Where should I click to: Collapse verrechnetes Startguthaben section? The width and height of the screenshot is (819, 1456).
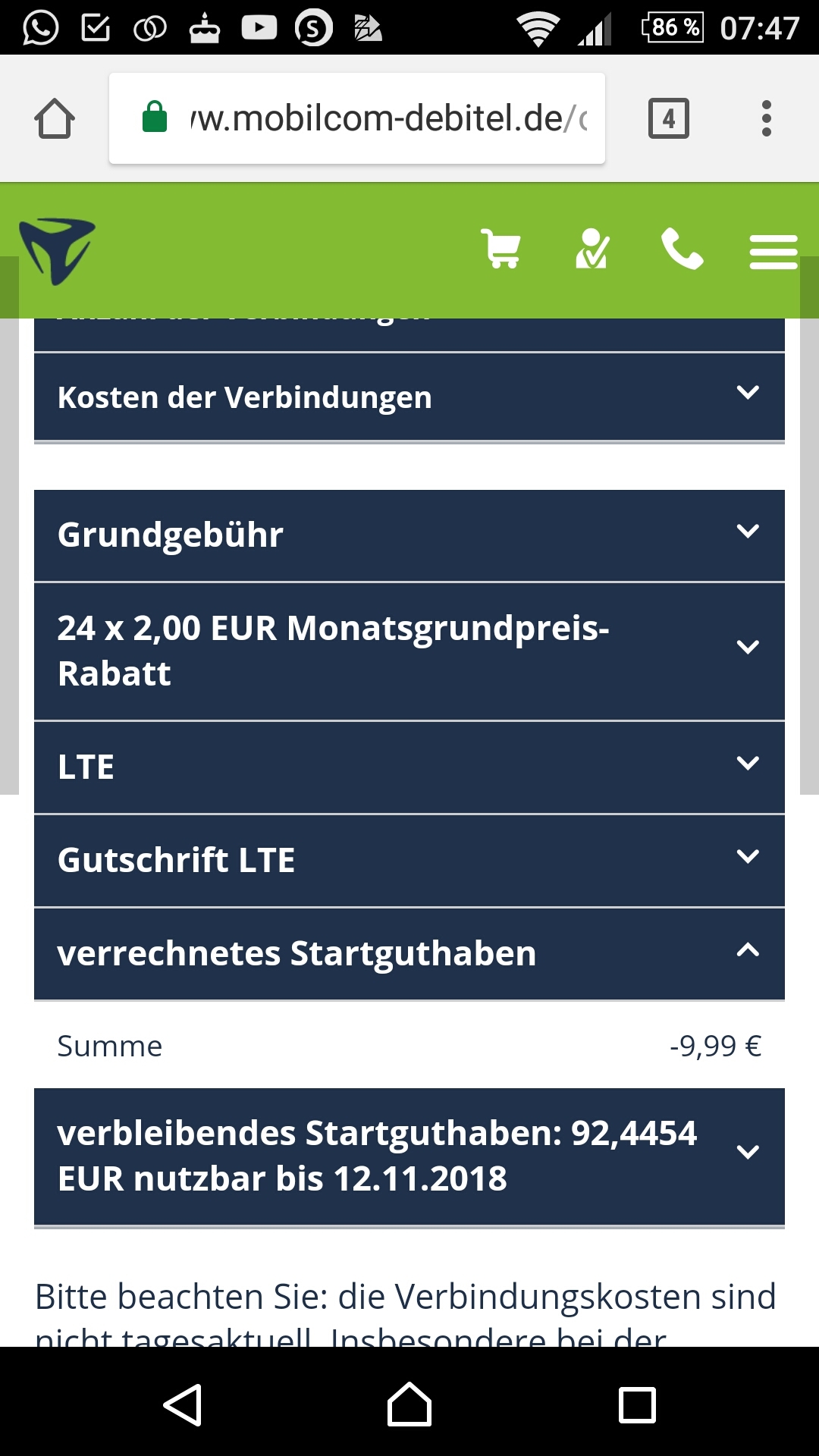[409, 953]
